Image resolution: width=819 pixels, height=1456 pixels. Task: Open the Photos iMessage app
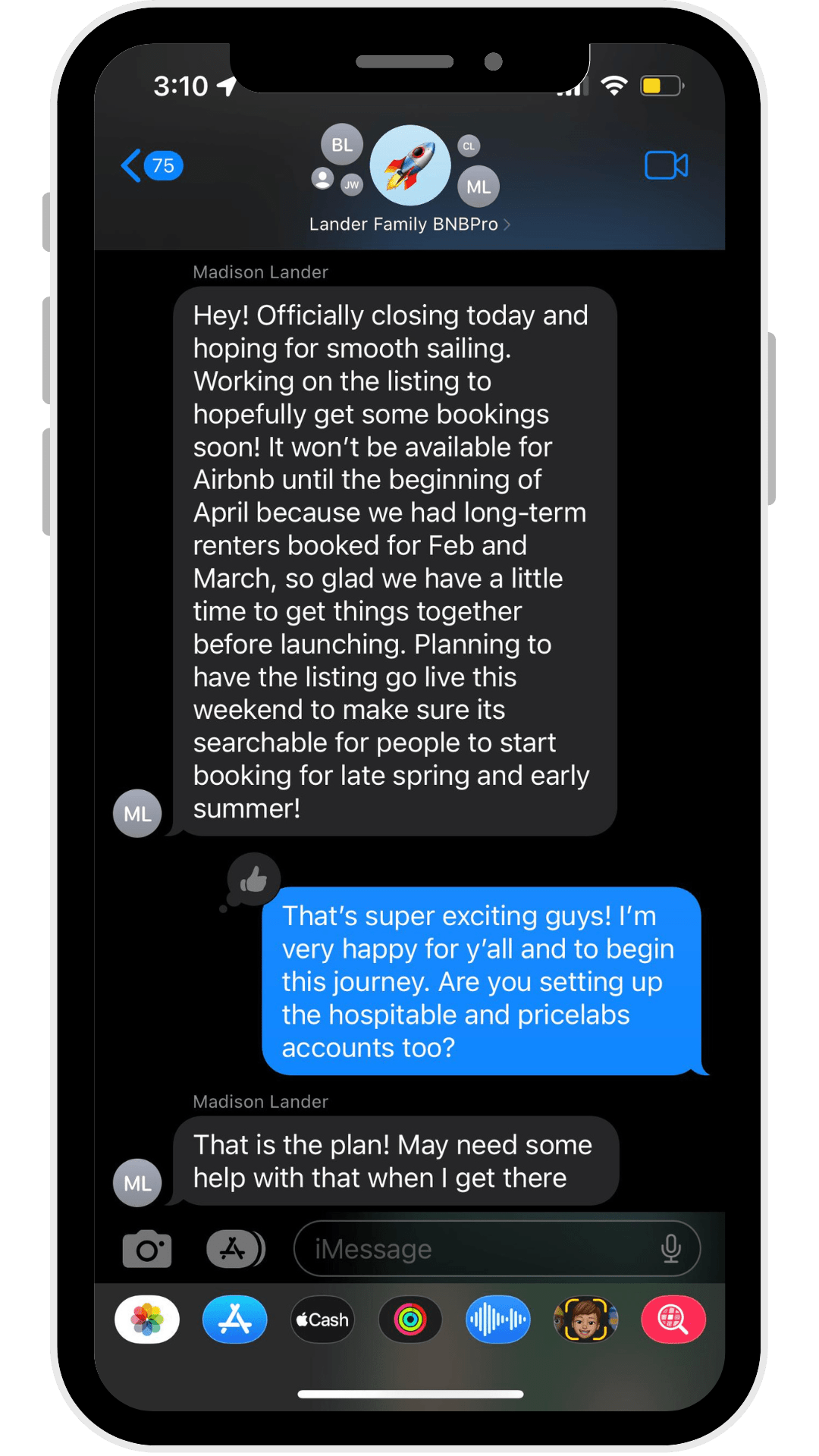pyautogui.click(x=147, y=1320)
